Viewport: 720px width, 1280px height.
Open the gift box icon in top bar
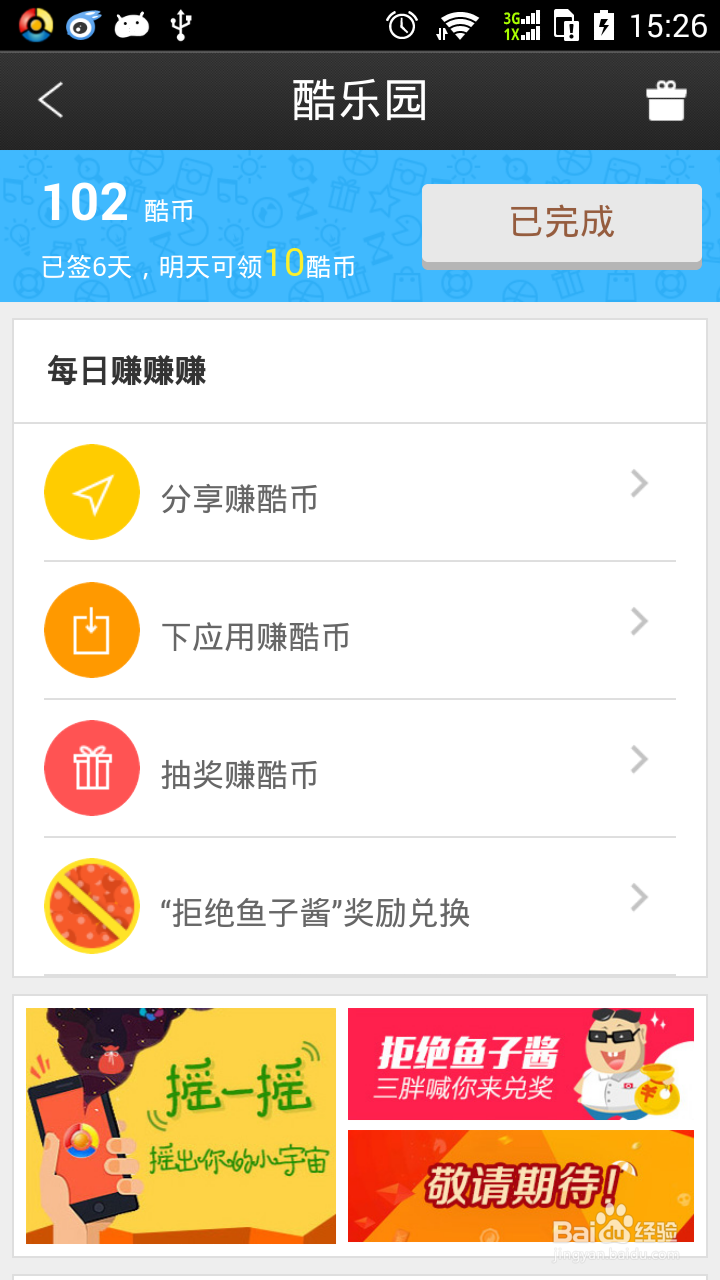pyautogui.click(x=667, y=99)
